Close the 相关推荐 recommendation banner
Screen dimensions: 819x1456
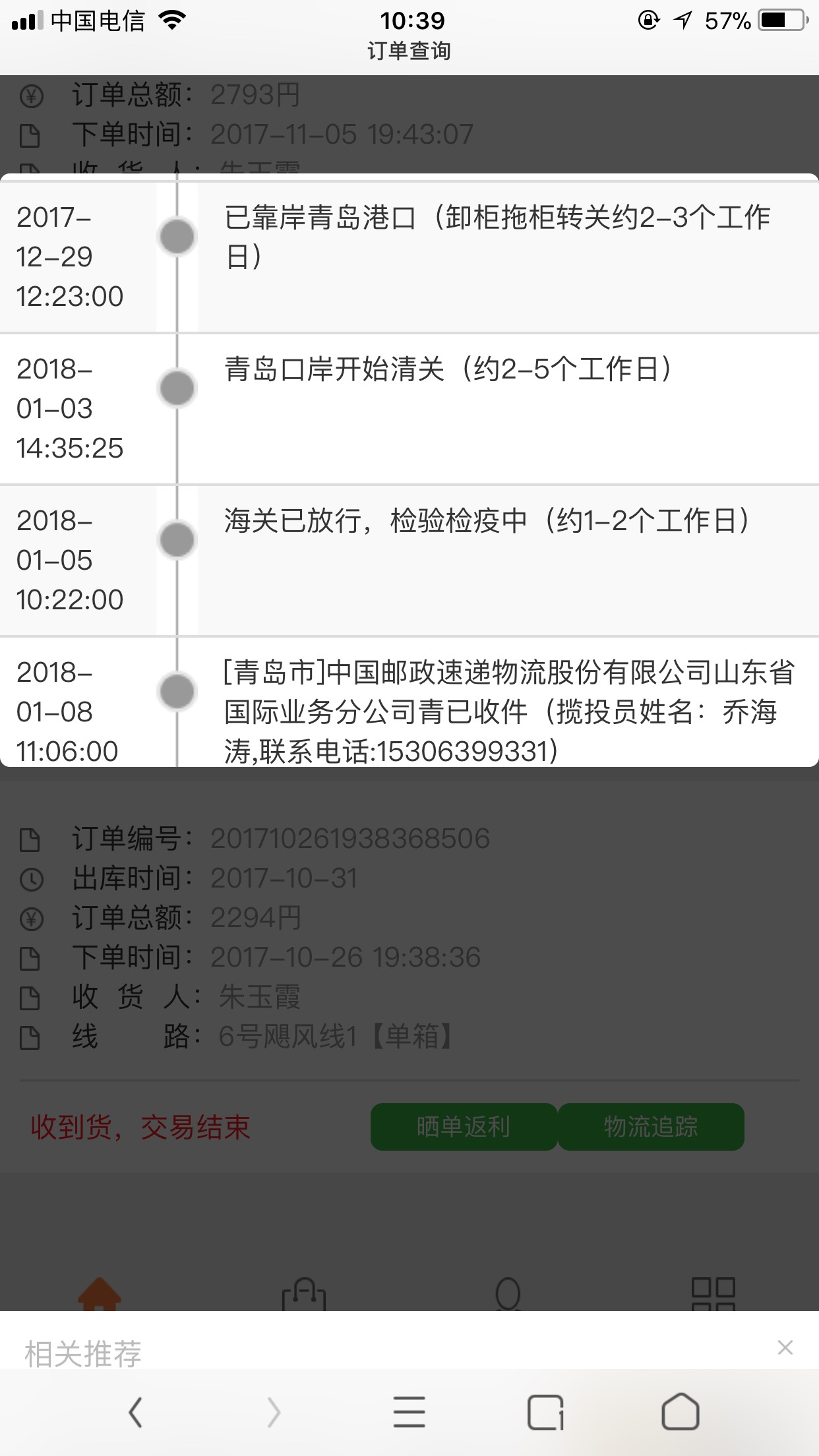(785, 1347)
